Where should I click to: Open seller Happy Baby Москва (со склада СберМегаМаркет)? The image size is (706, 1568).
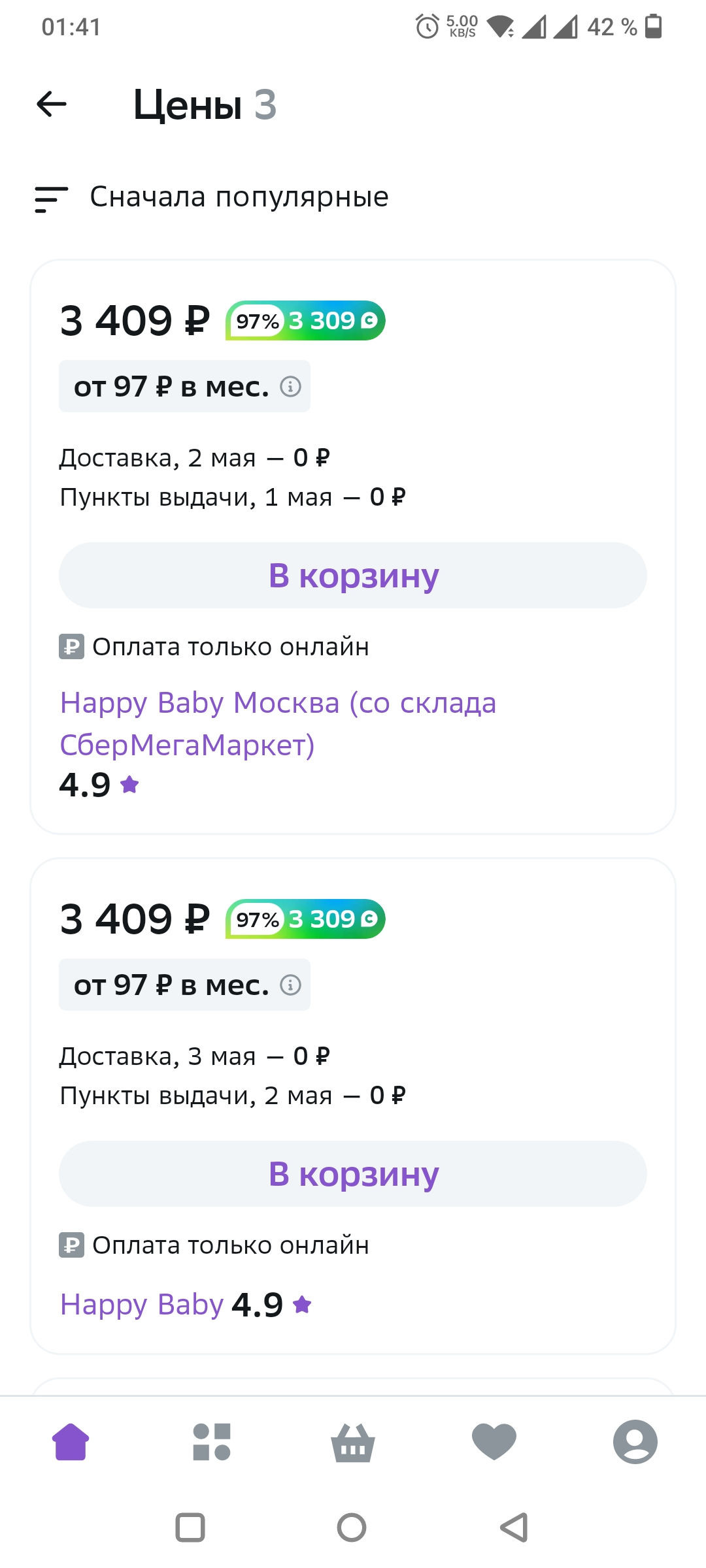278,724
